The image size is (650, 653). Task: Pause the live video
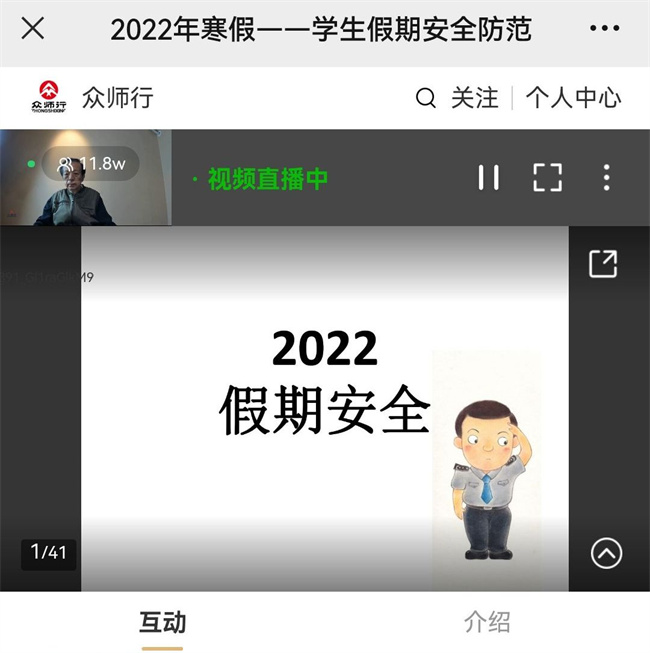(x=488, y=178)
